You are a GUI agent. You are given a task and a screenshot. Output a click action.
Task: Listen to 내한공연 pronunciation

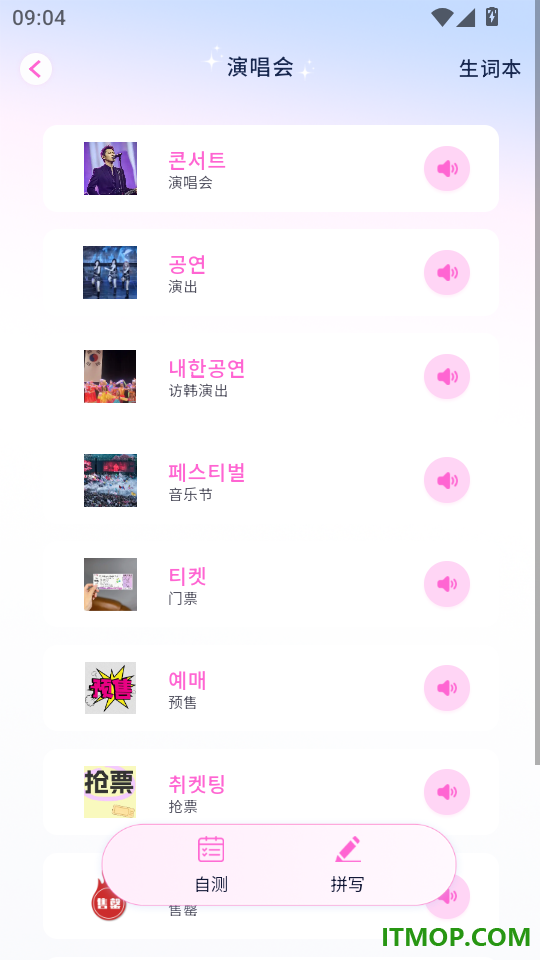[x=447, y=377]
